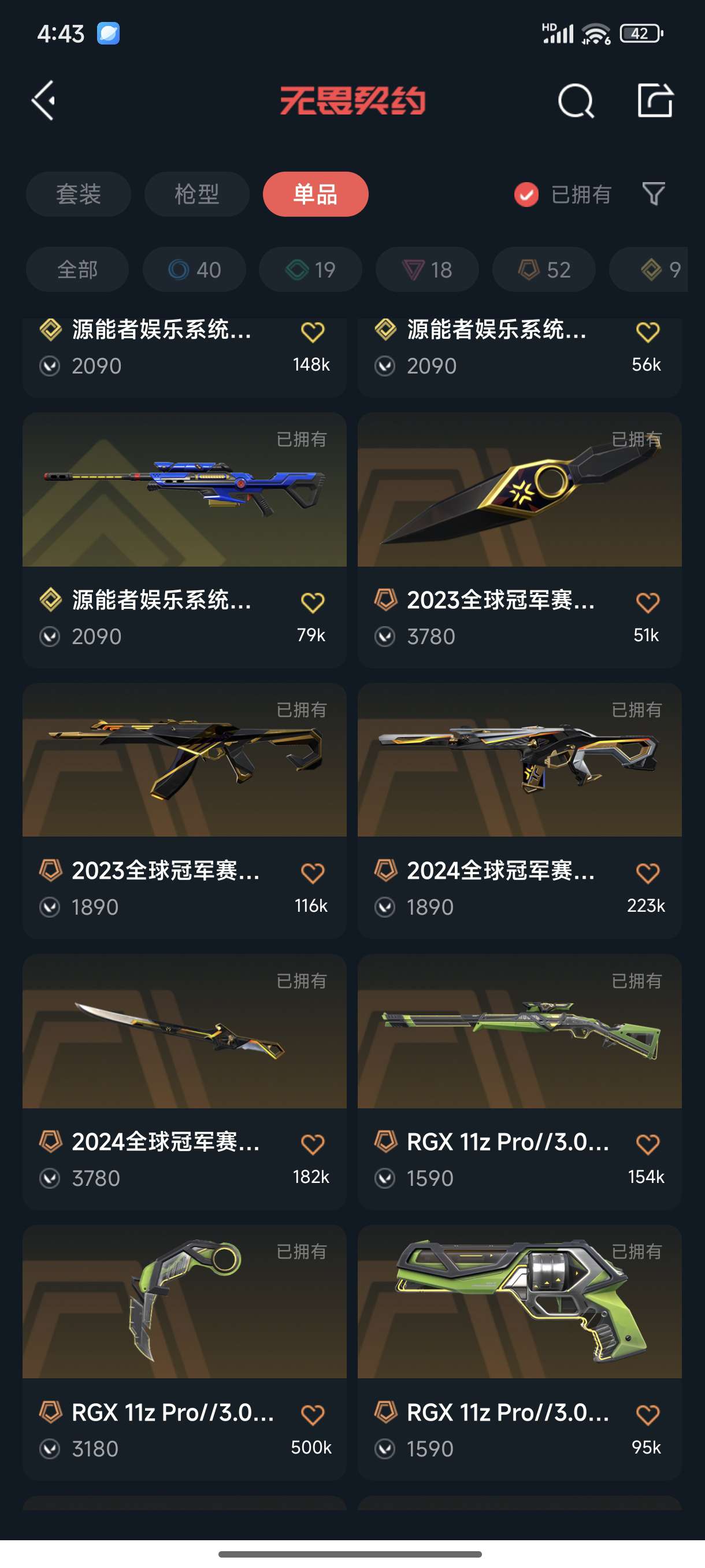
Task: Open the filter funnel icon
Action: click(x=654, y=194)
